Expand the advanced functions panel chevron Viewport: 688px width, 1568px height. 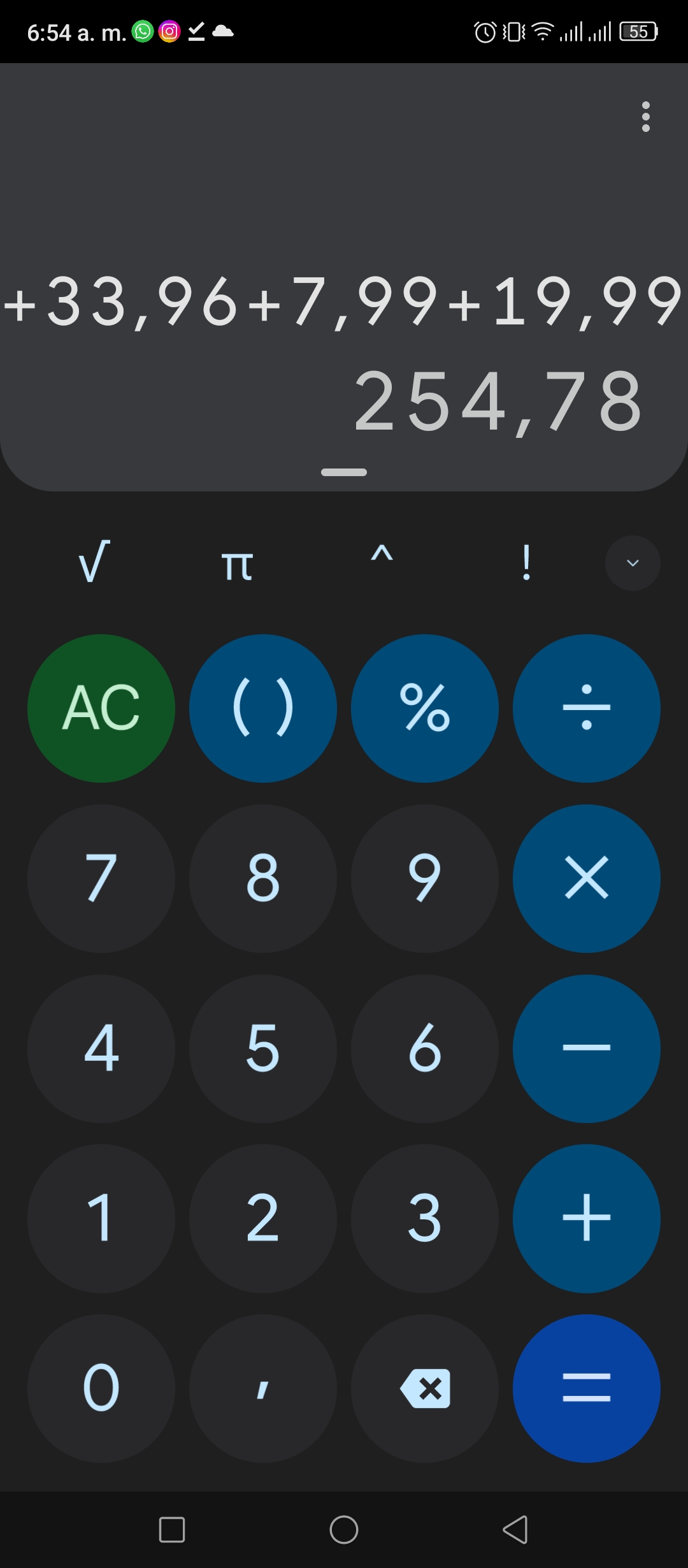coord(633,563)
